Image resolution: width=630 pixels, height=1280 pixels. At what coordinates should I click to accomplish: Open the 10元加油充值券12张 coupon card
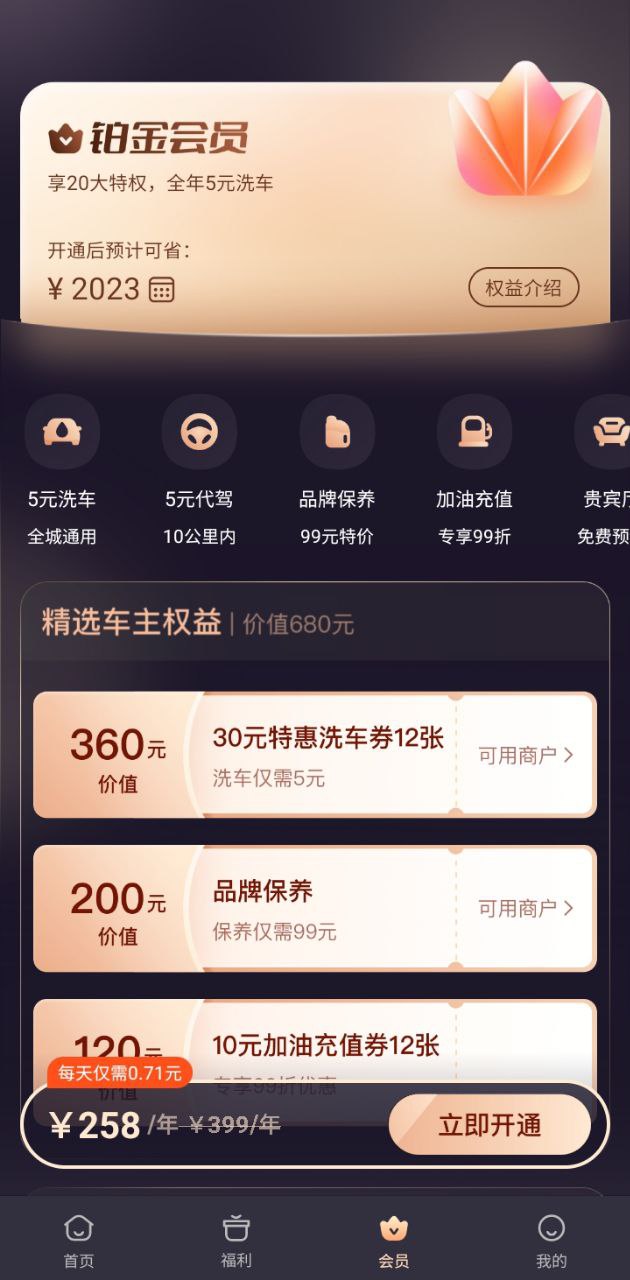click(x=325, y=1046)
